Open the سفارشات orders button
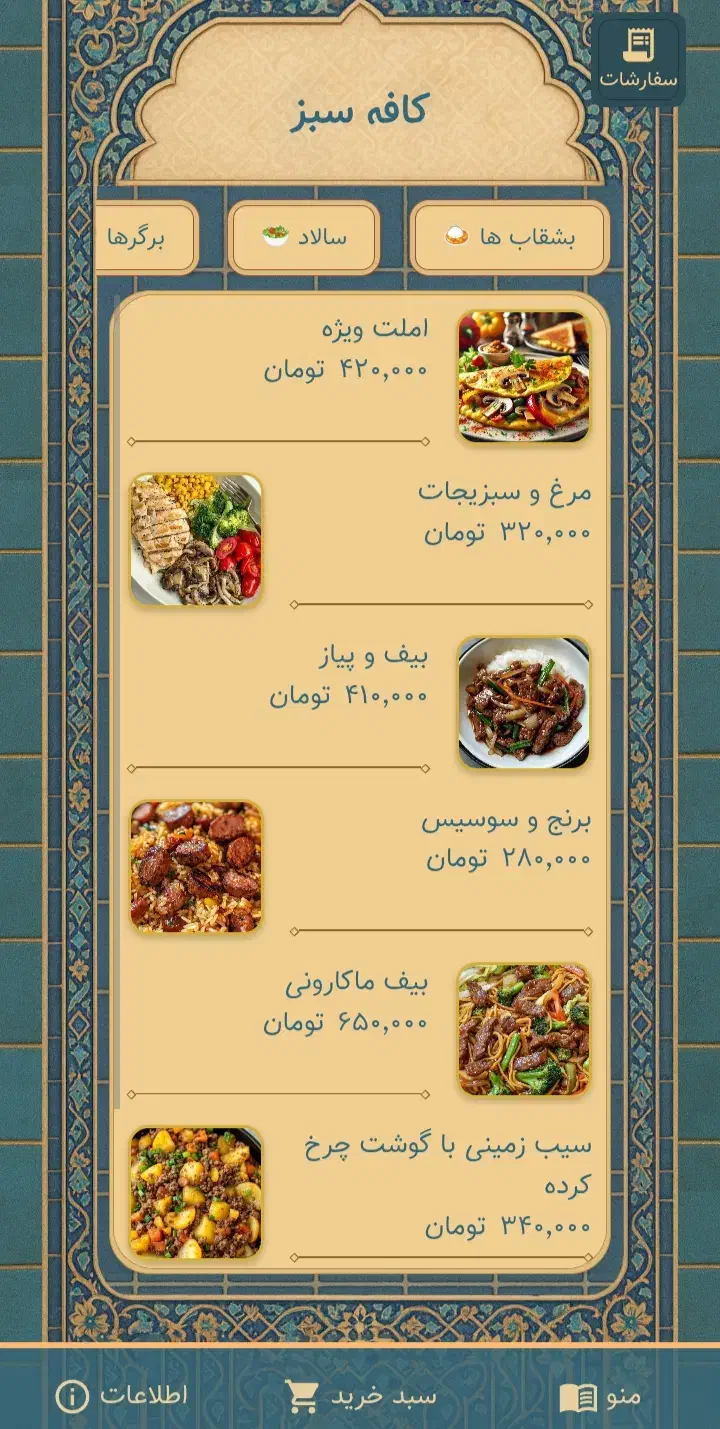 tap(638, 59)
